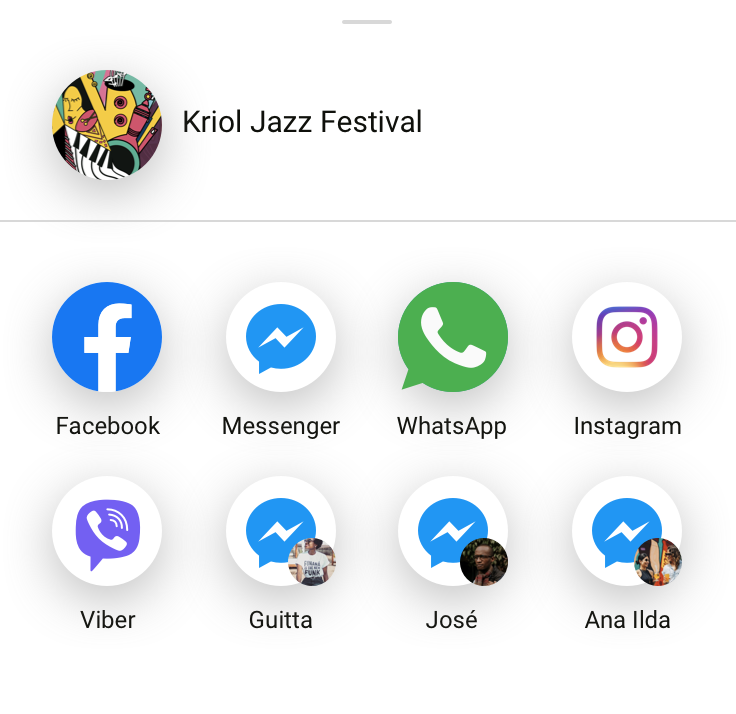Image resolution: width=736 pixels, height=714 pixels.
Task: Share via Facebook
Action: [x=107, y=337]
